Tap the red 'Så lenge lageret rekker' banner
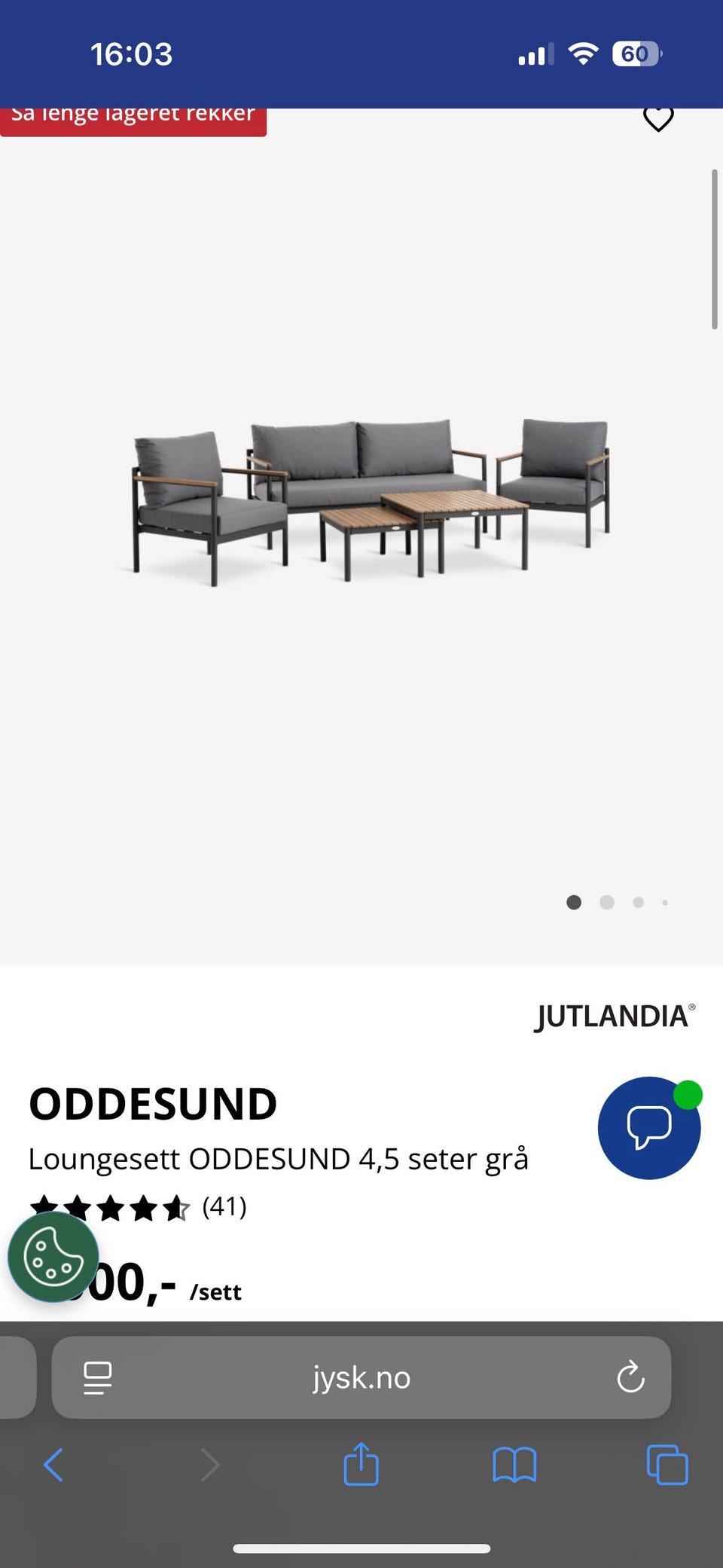 [133, 118]
